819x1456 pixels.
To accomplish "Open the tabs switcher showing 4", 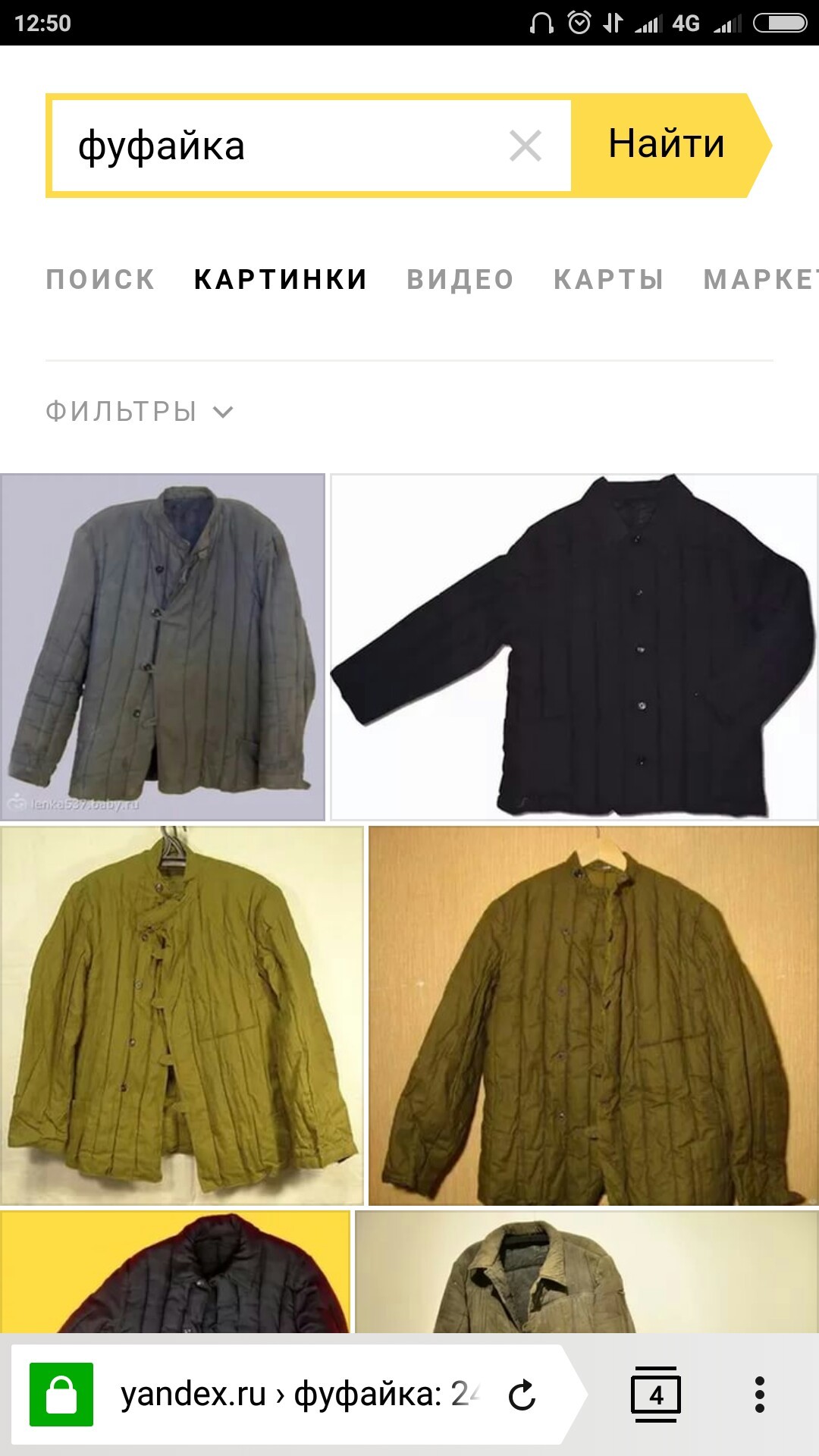I will 655,1395.
